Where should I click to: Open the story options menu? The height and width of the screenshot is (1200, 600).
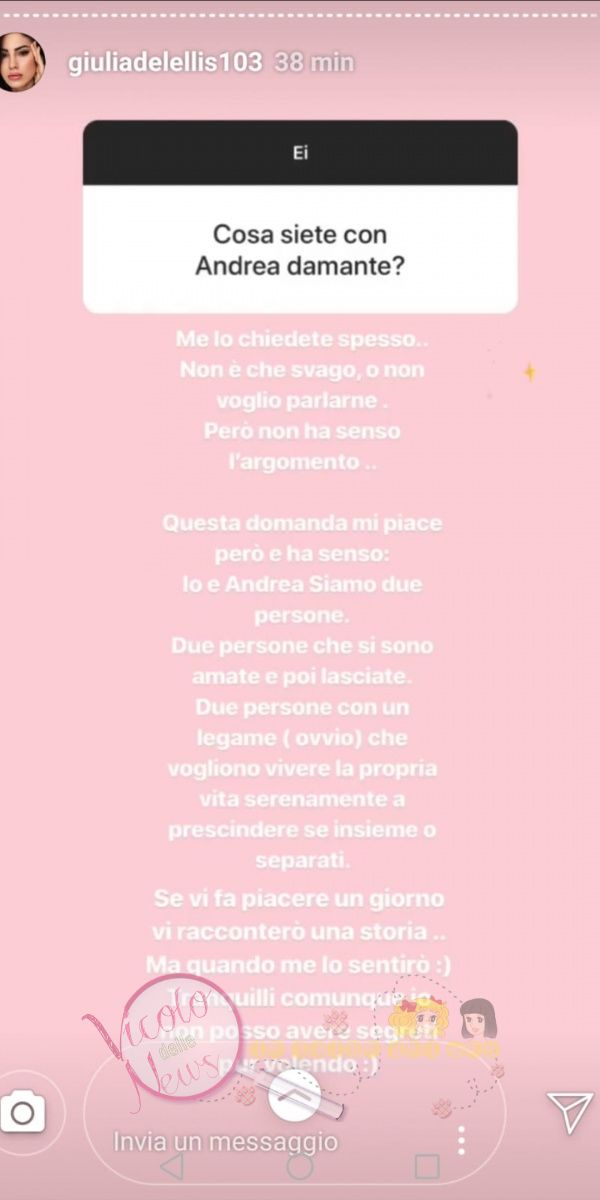click(461, 1140)
